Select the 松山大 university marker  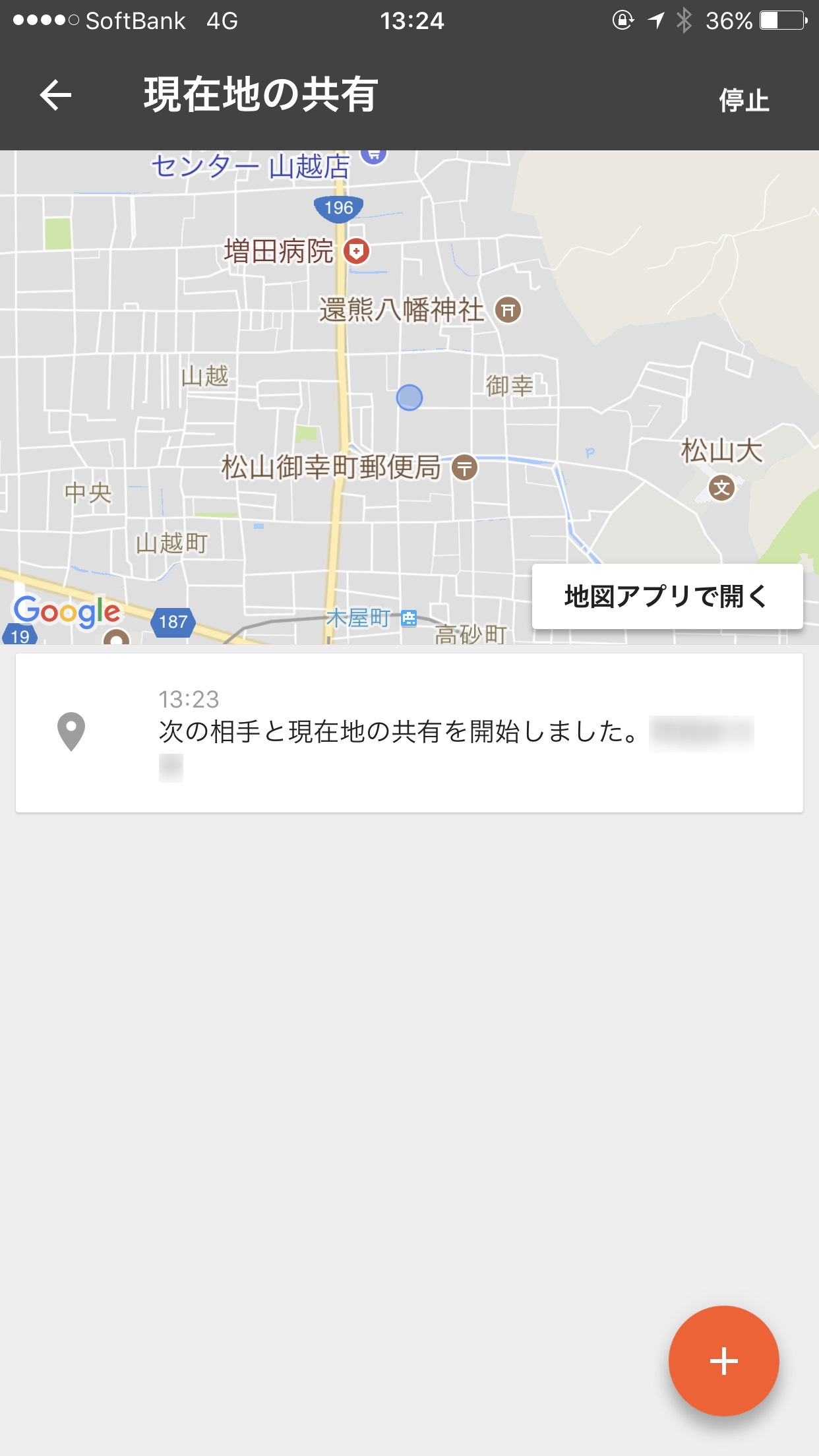722,487
